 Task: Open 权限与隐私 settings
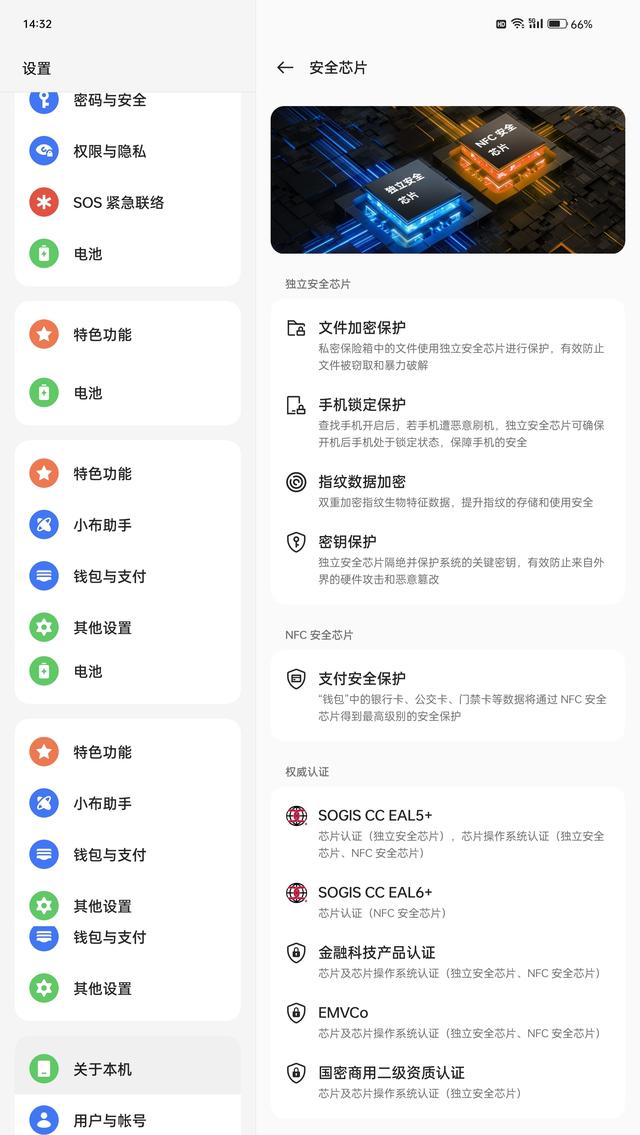click(110, 151)
